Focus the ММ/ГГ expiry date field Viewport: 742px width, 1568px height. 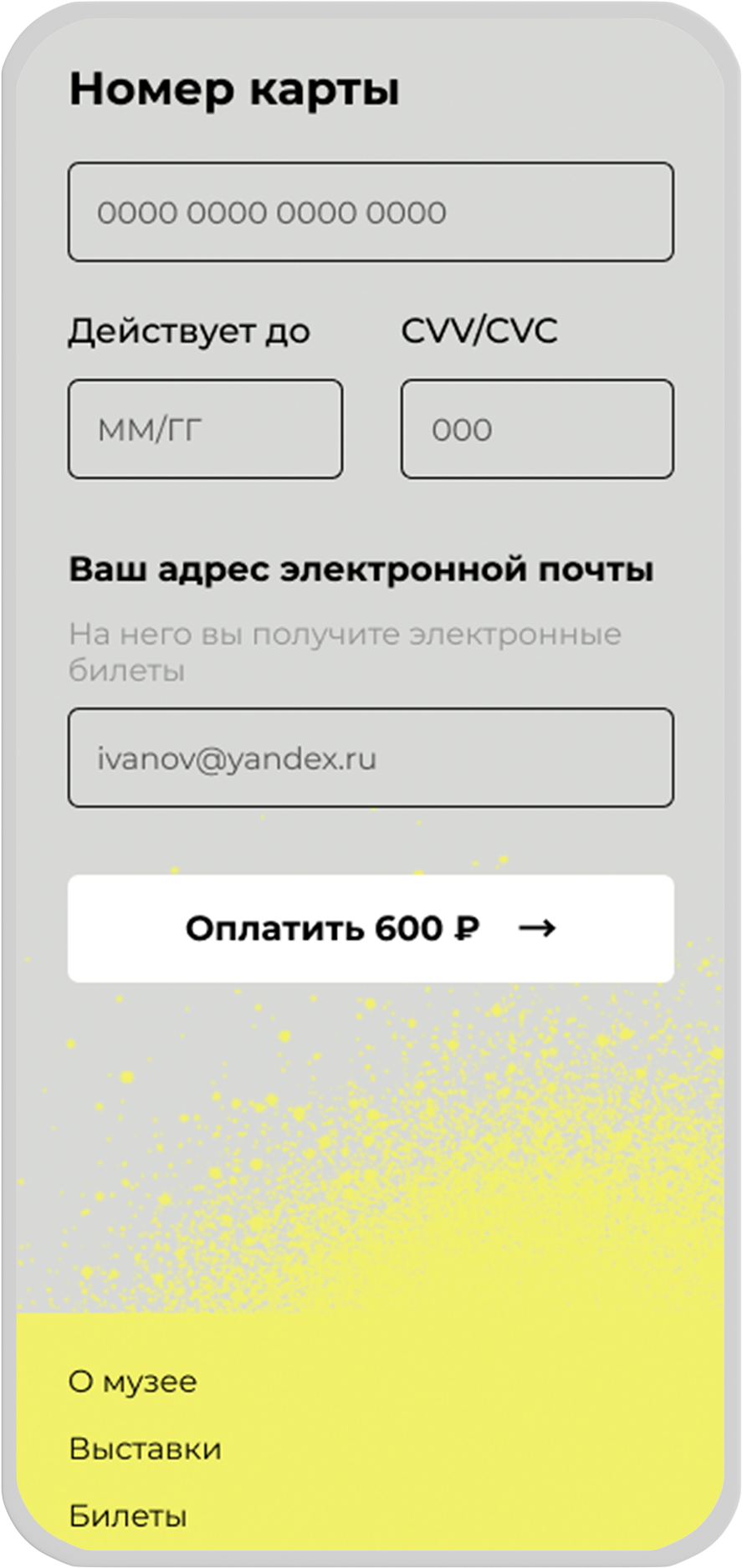click(x=205, y=429)
